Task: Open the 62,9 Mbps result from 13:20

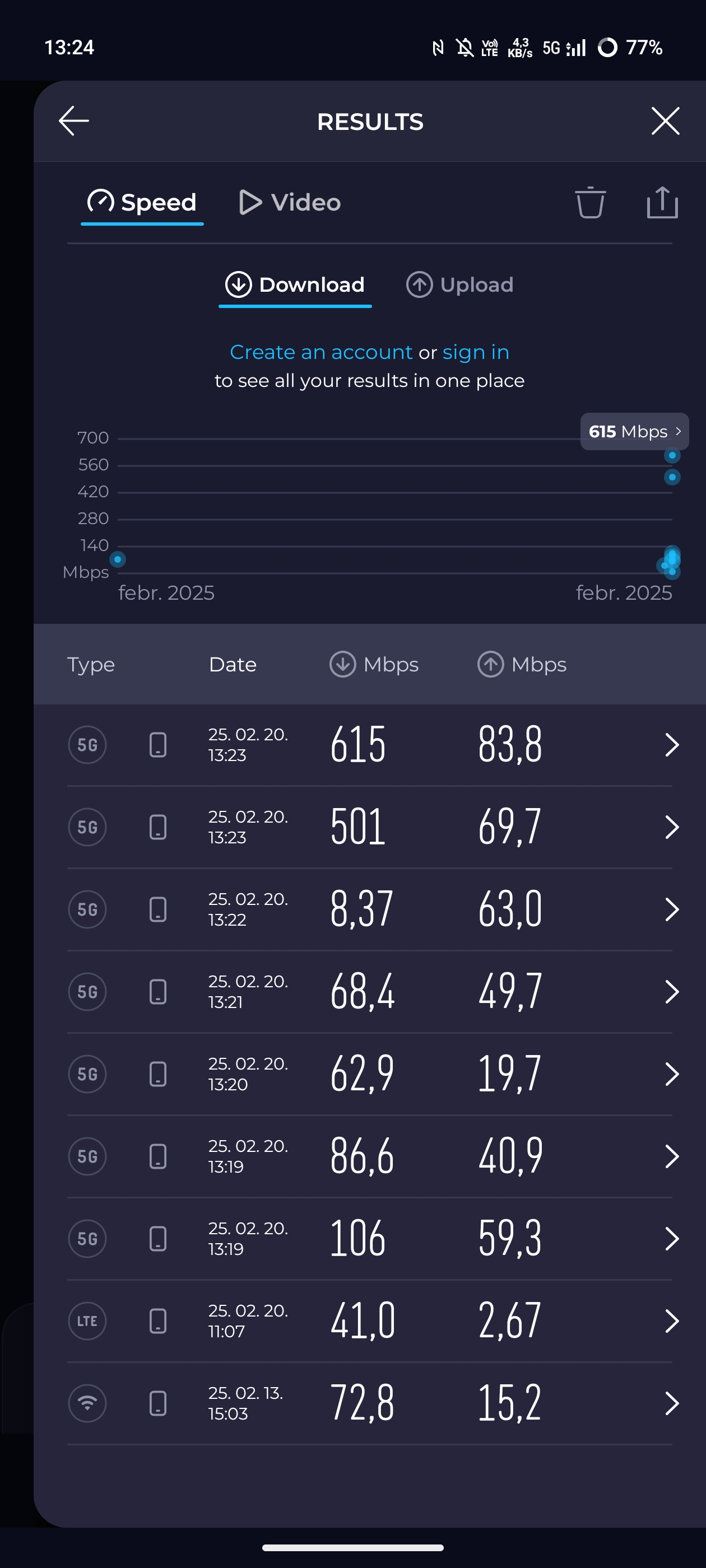Action: tap(370, 1074)
